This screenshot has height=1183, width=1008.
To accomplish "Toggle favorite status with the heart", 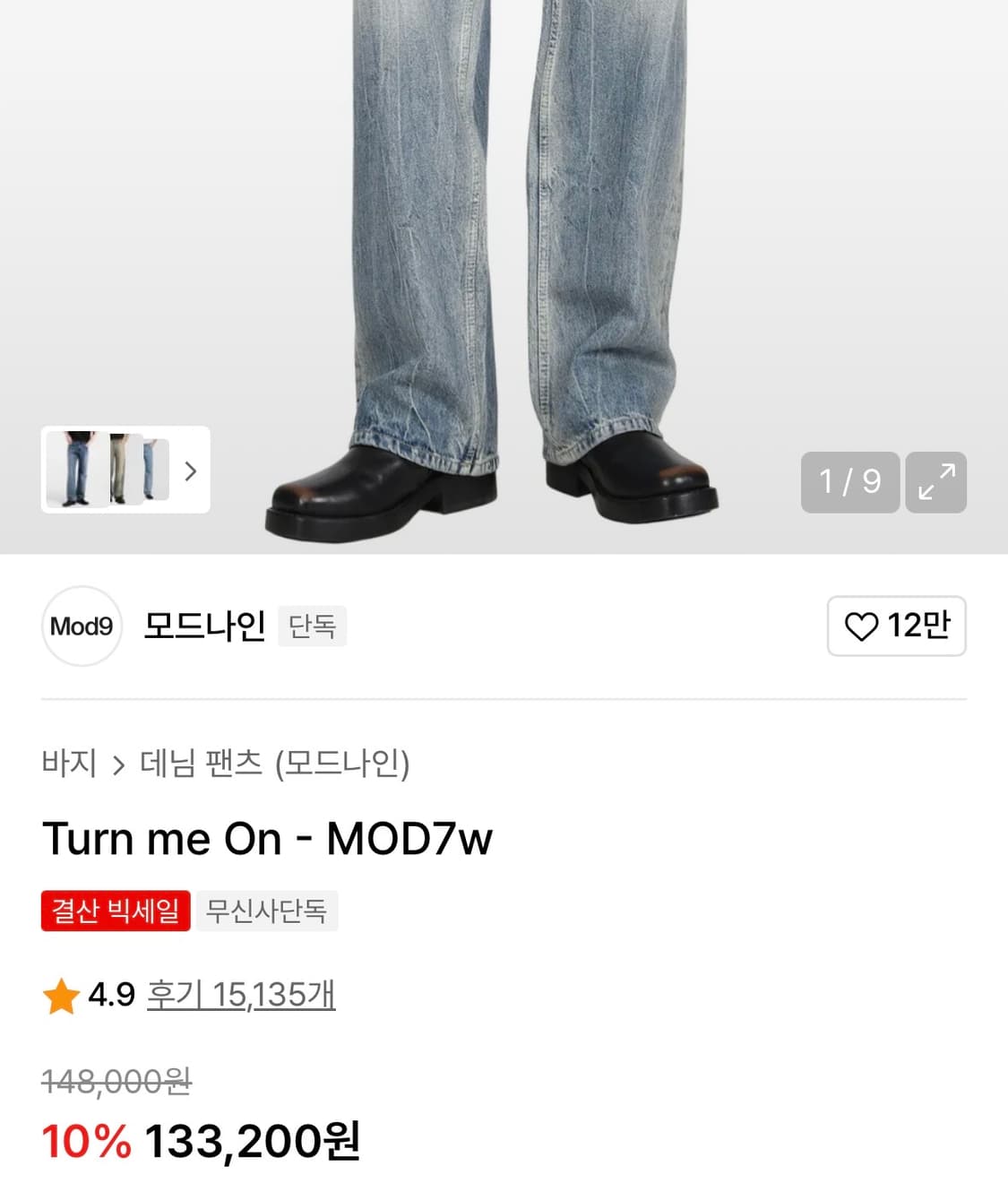I will coord(863,627).
